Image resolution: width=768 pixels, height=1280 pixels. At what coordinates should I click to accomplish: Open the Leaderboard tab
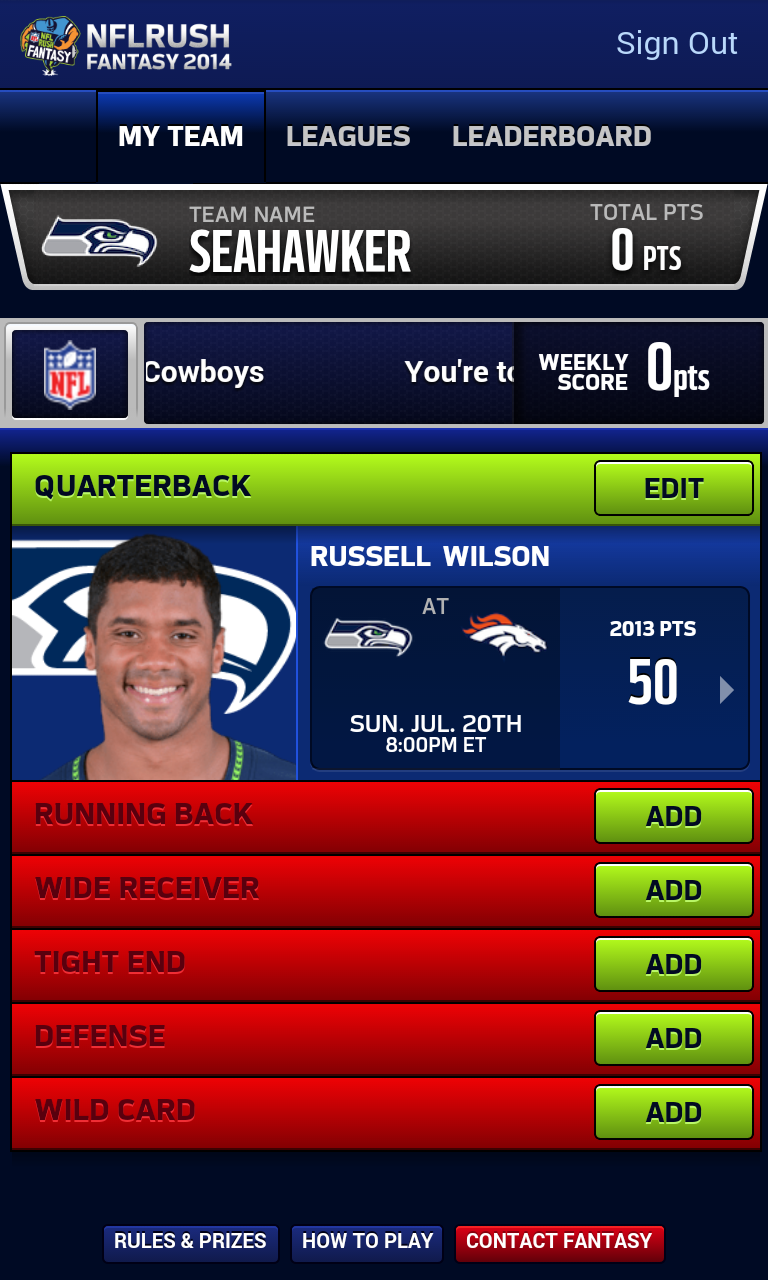click(x=551, y=137)
